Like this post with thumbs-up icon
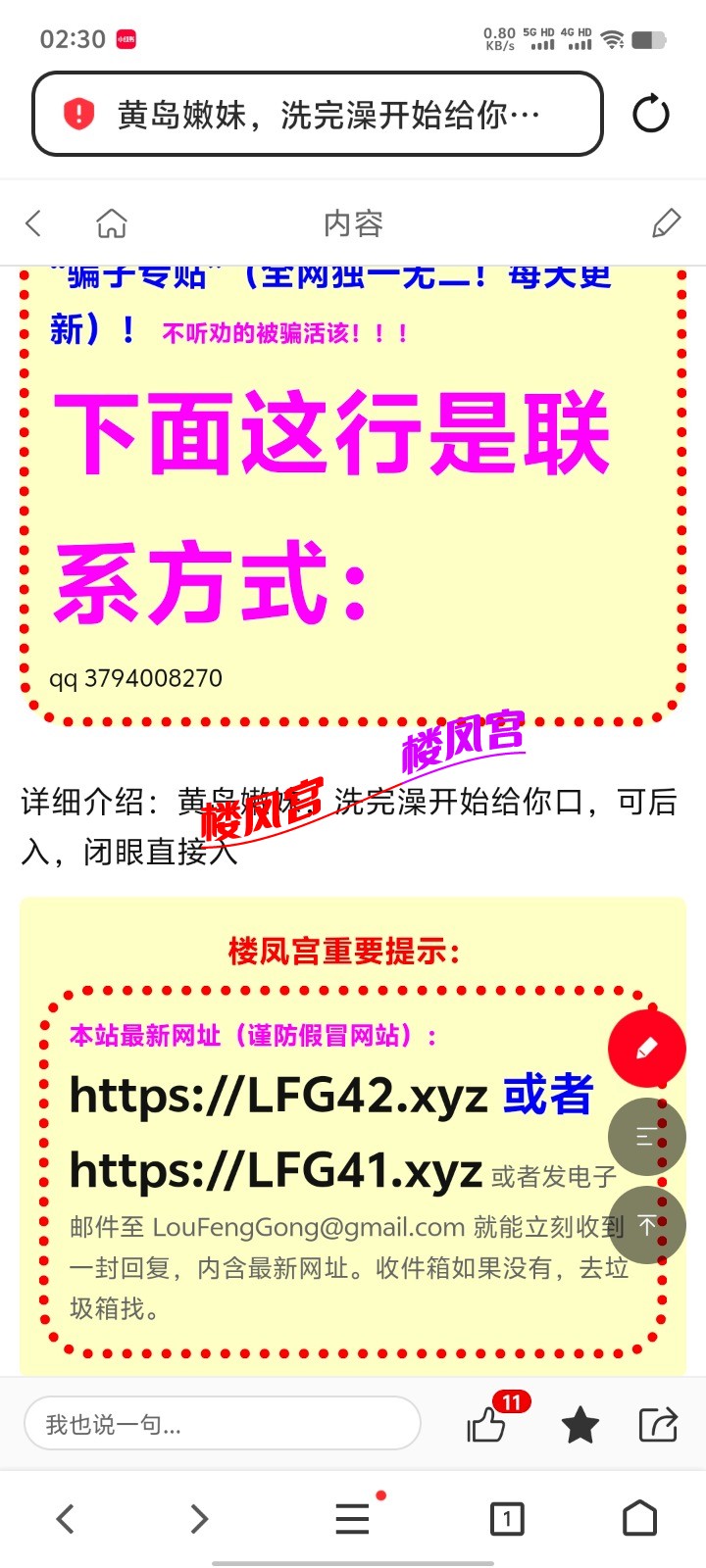This screenshot has height=1568, width=706. click(x=487, y=1424)
